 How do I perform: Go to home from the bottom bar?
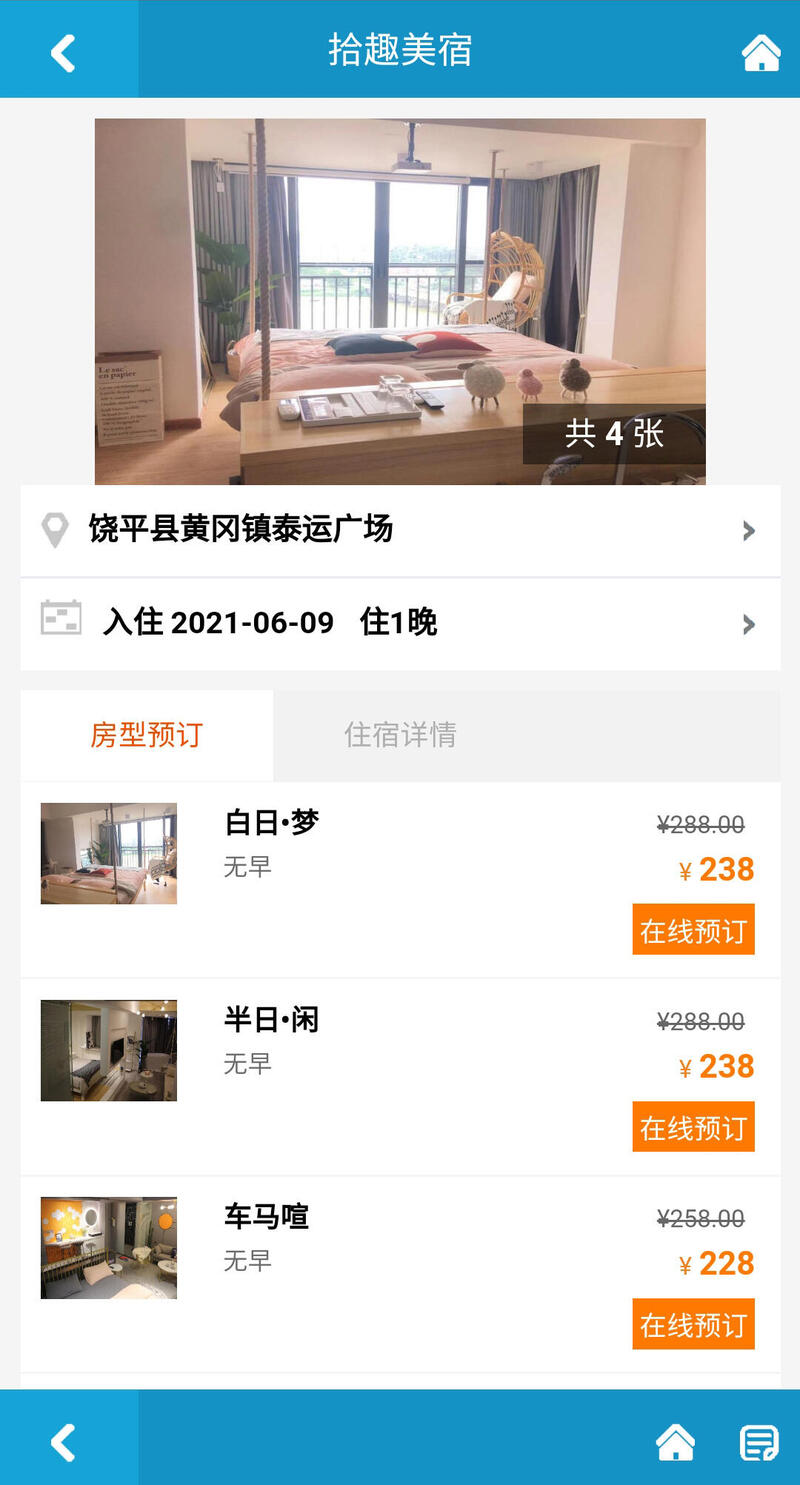[675, 1442]
